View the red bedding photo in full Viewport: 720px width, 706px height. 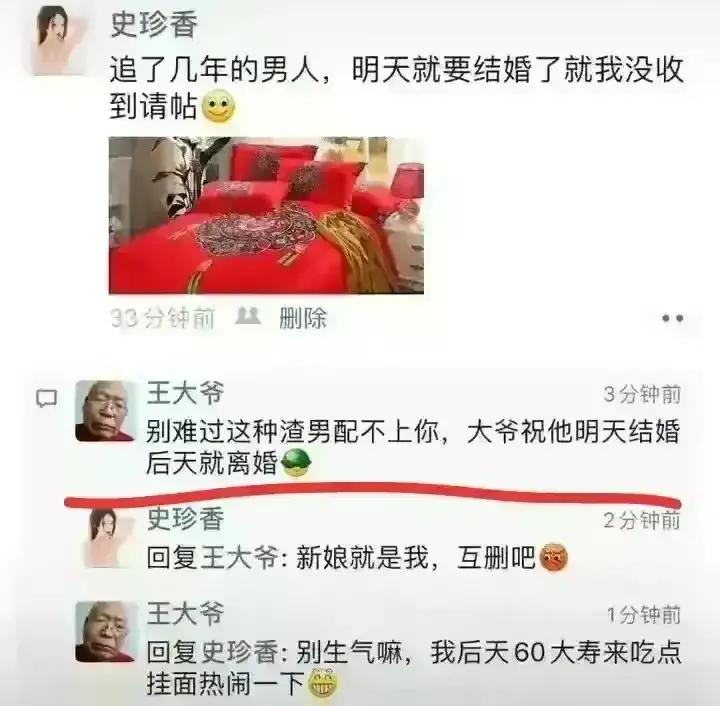(266, 215)
